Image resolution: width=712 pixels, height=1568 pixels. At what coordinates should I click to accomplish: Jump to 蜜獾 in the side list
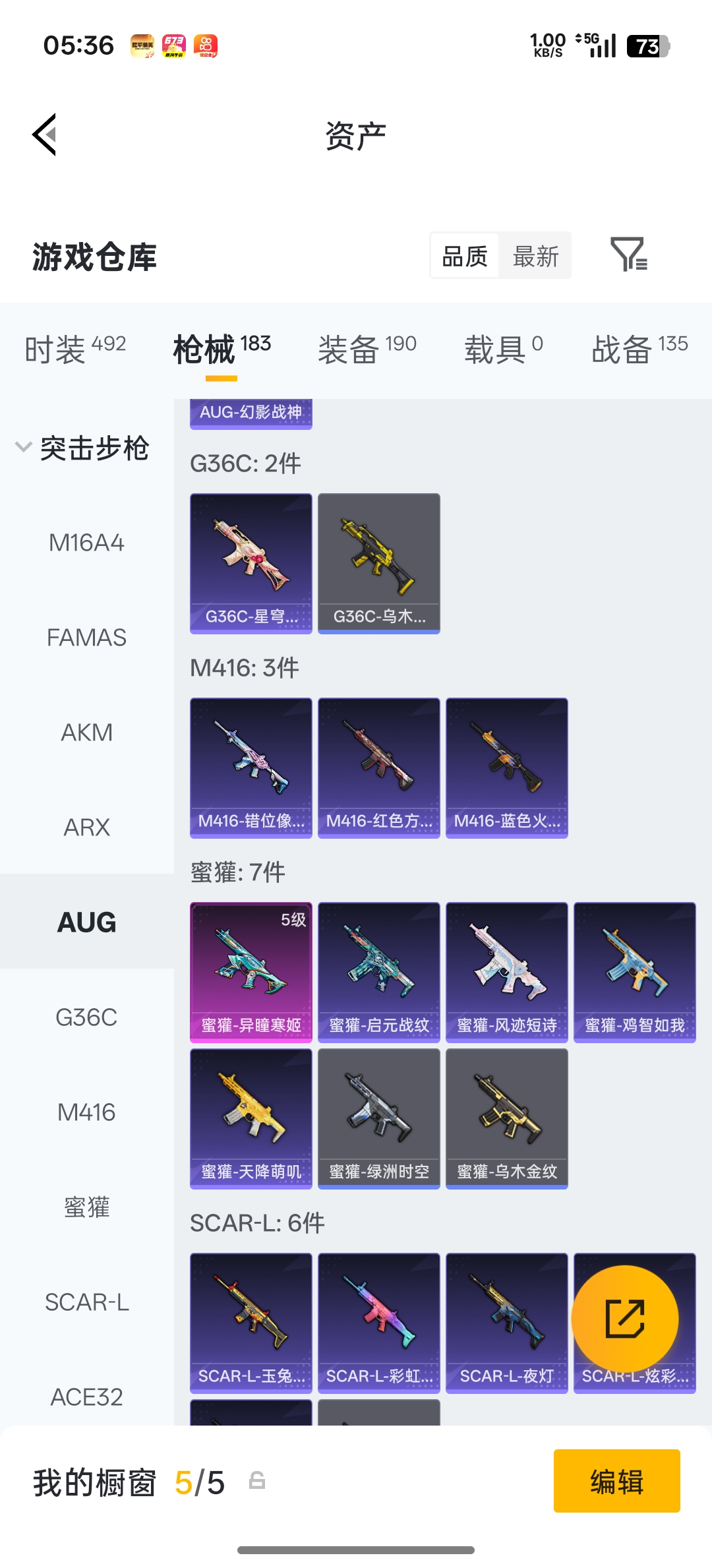pos(86,1207)
